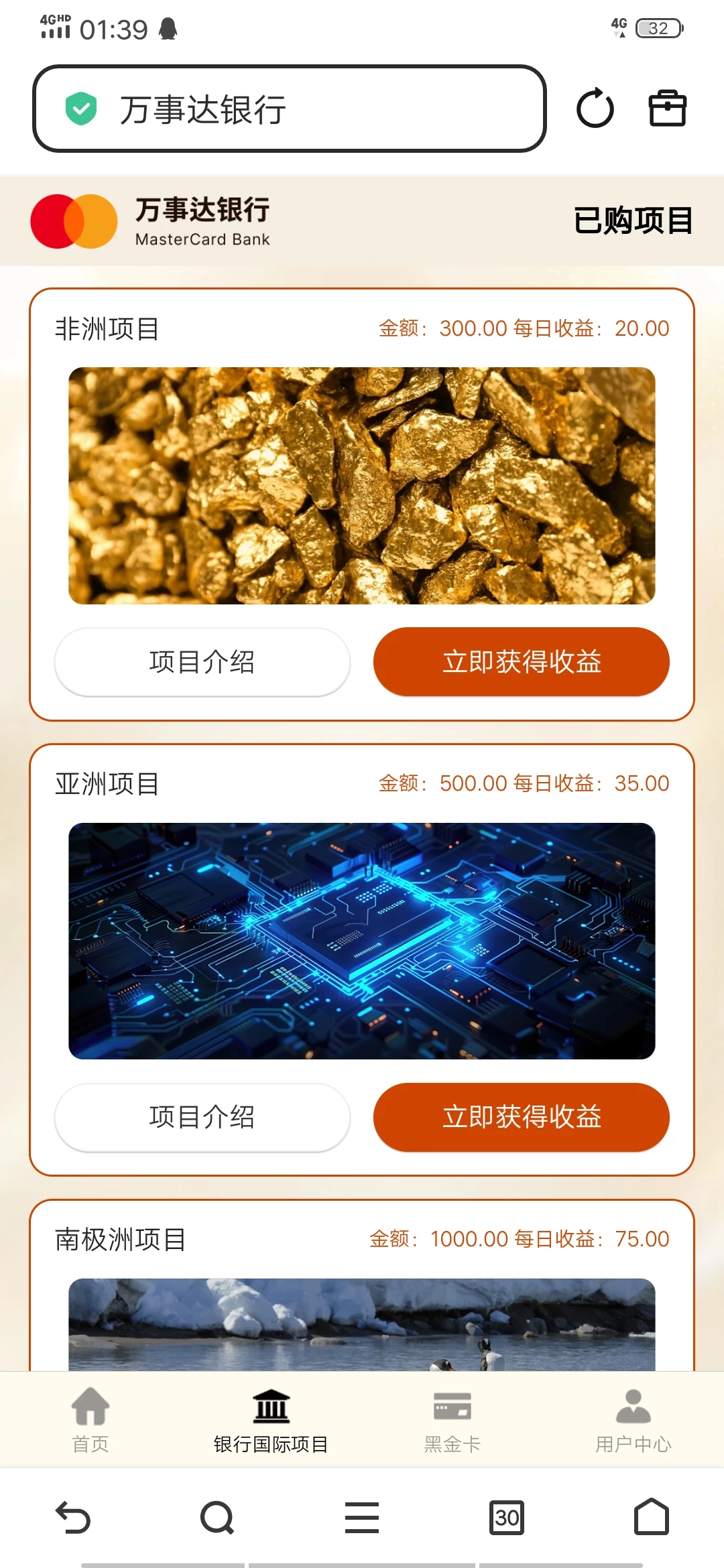Go to the 黑金卡 tab
The height and width of the screenshot is (1568, 724).
point(452,1419)
